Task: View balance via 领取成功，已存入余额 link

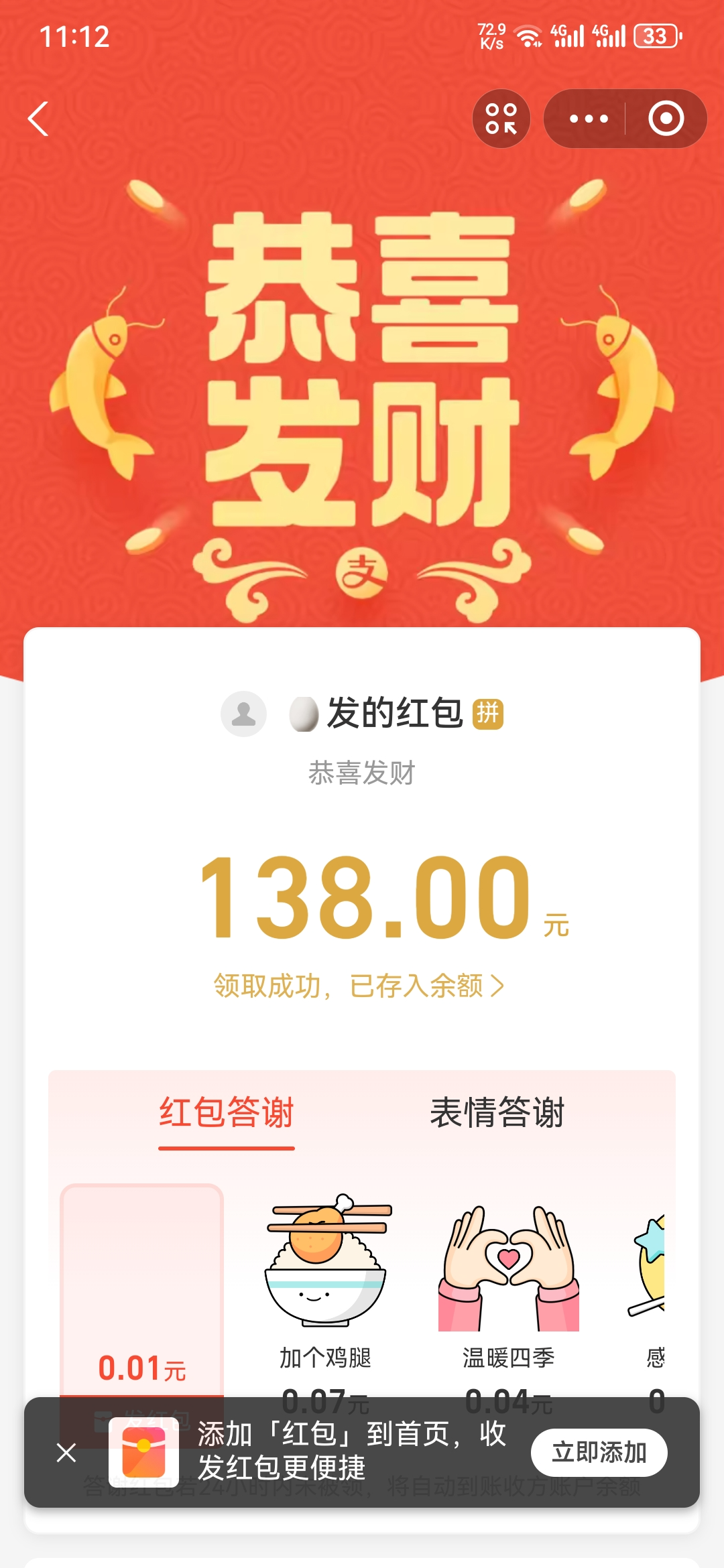Action: (359, 986)
